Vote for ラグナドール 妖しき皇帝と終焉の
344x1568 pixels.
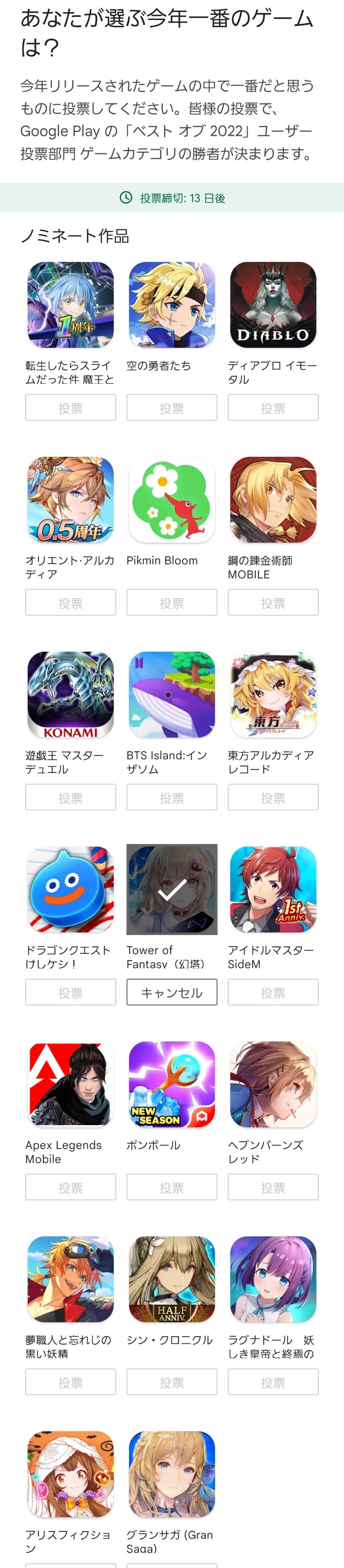point(273,1382)
